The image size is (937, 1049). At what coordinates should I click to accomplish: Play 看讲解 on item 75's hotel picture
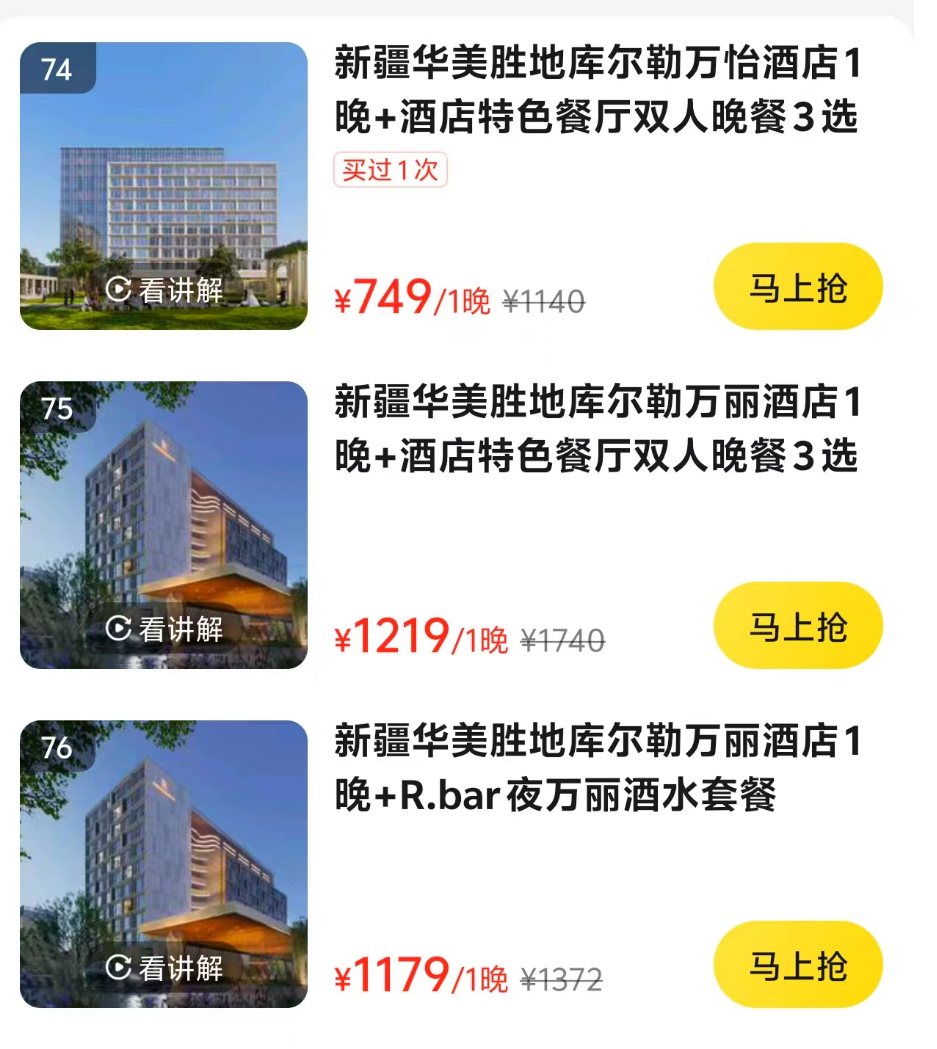[165, 629]
